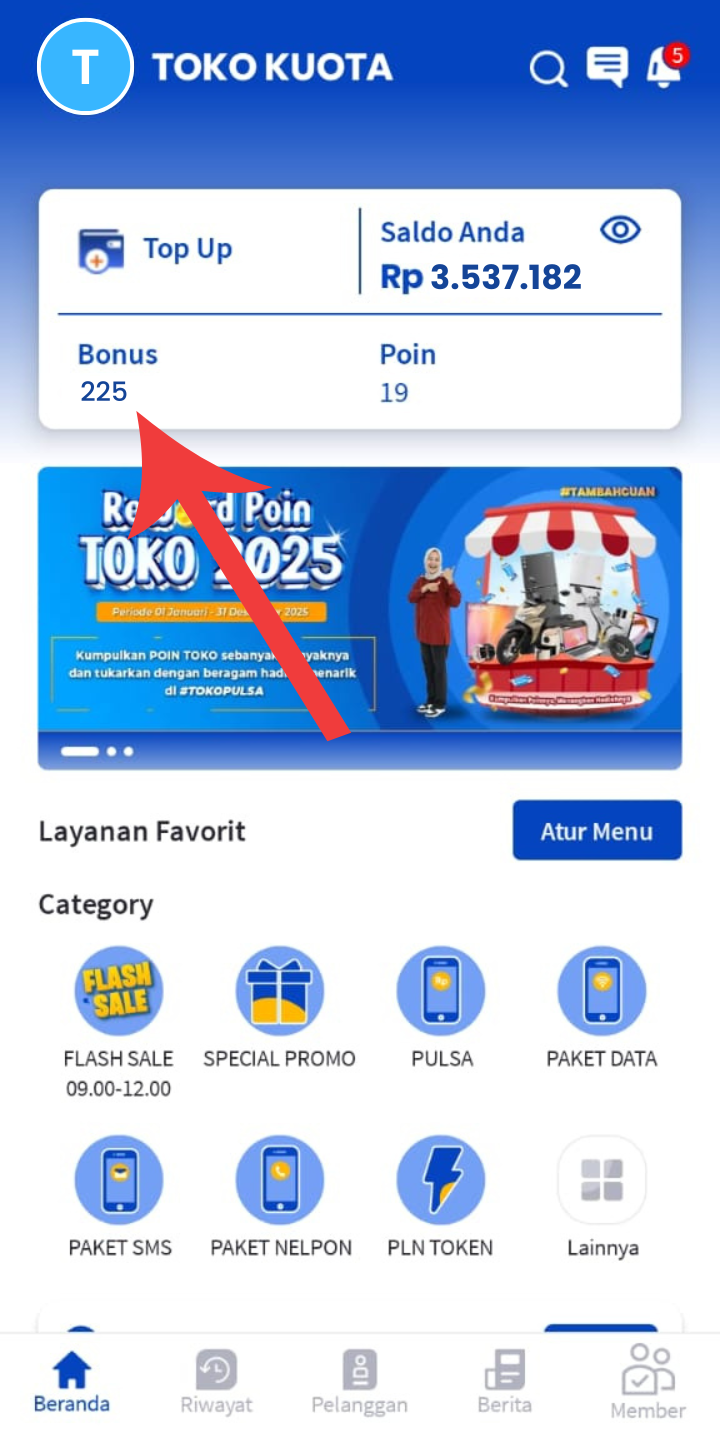This screenshot has width=720, height=1446.
Task: Open the messages chat icon
Action: click(x=606, y=68)
